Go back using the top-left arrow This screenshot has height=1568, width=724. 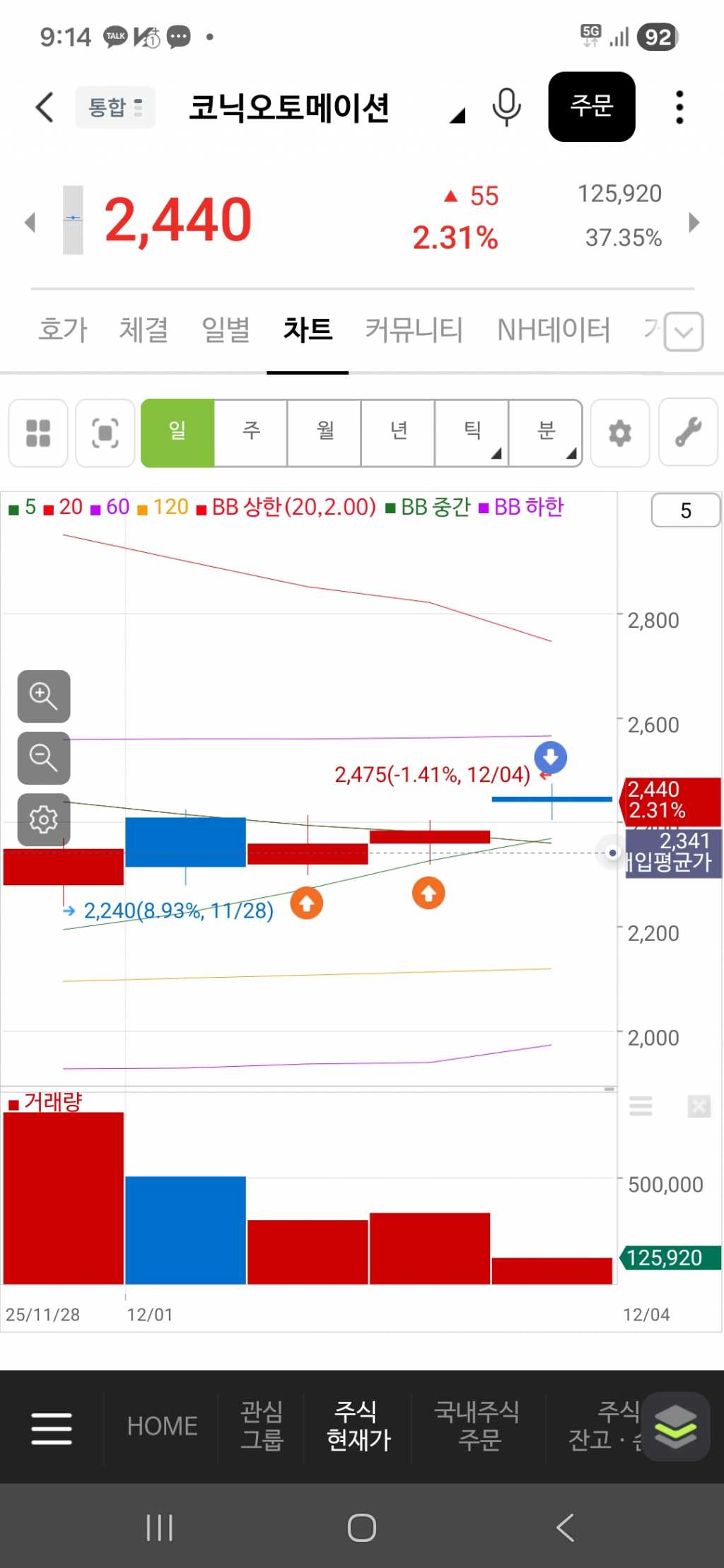tap(45, 107)
